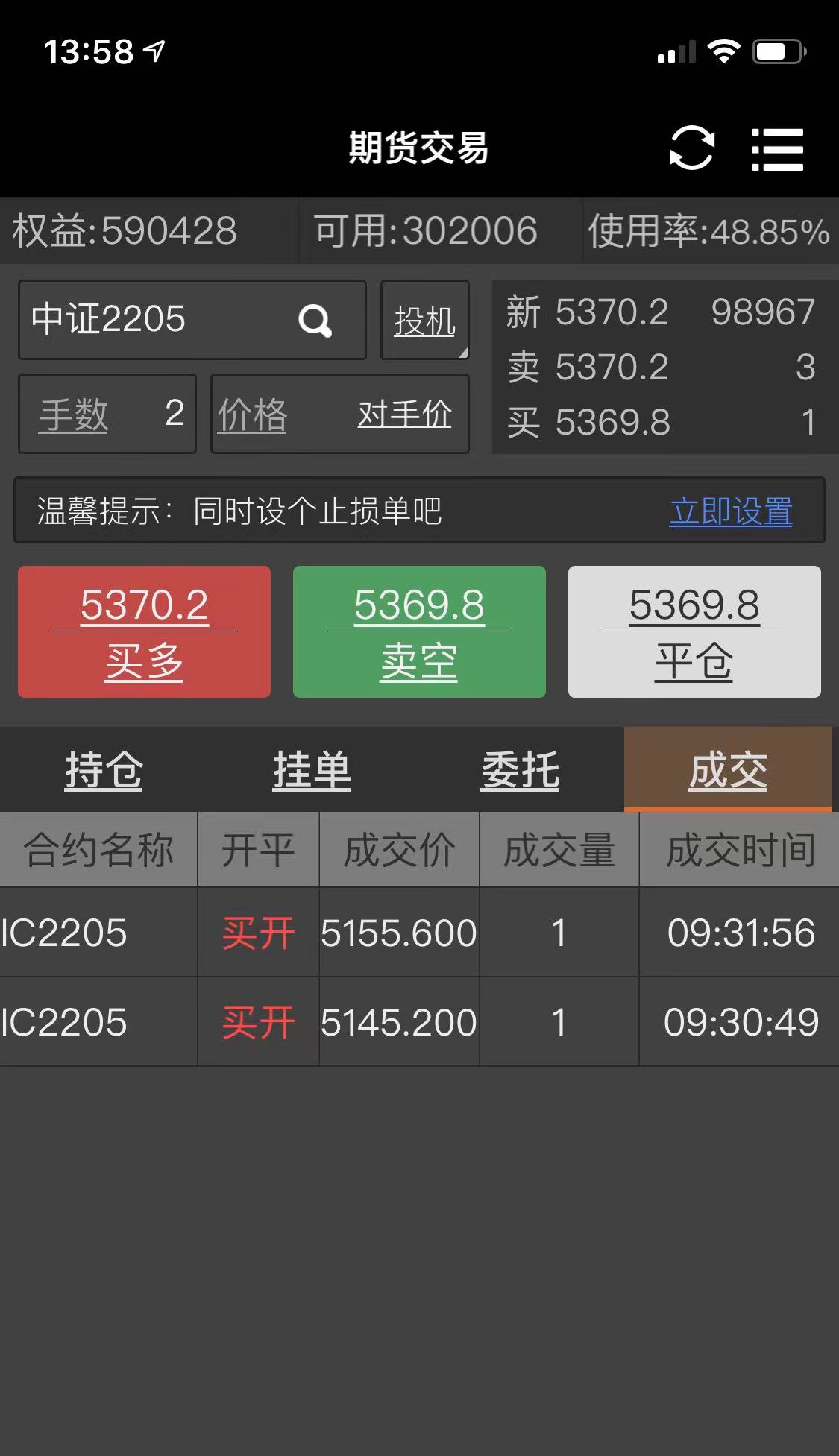Switch to the 持仓 tab
Image resolution: width=839 pixels, height=1456 pixels.
point(104,770)
